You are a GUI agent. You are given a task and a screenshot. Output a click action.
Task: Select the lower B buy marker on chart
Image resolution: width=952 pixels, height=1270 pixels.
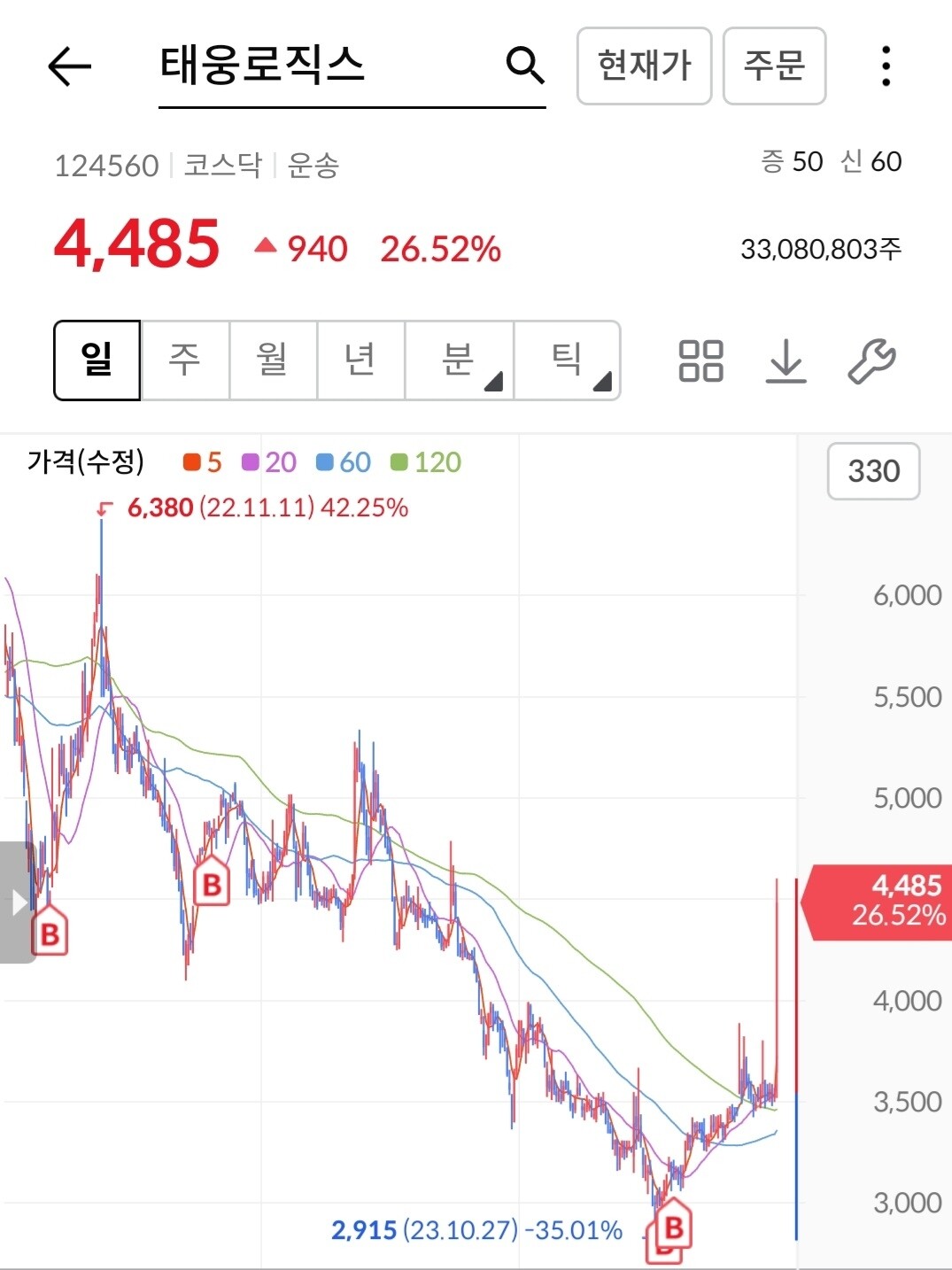tap(675, 1228)
